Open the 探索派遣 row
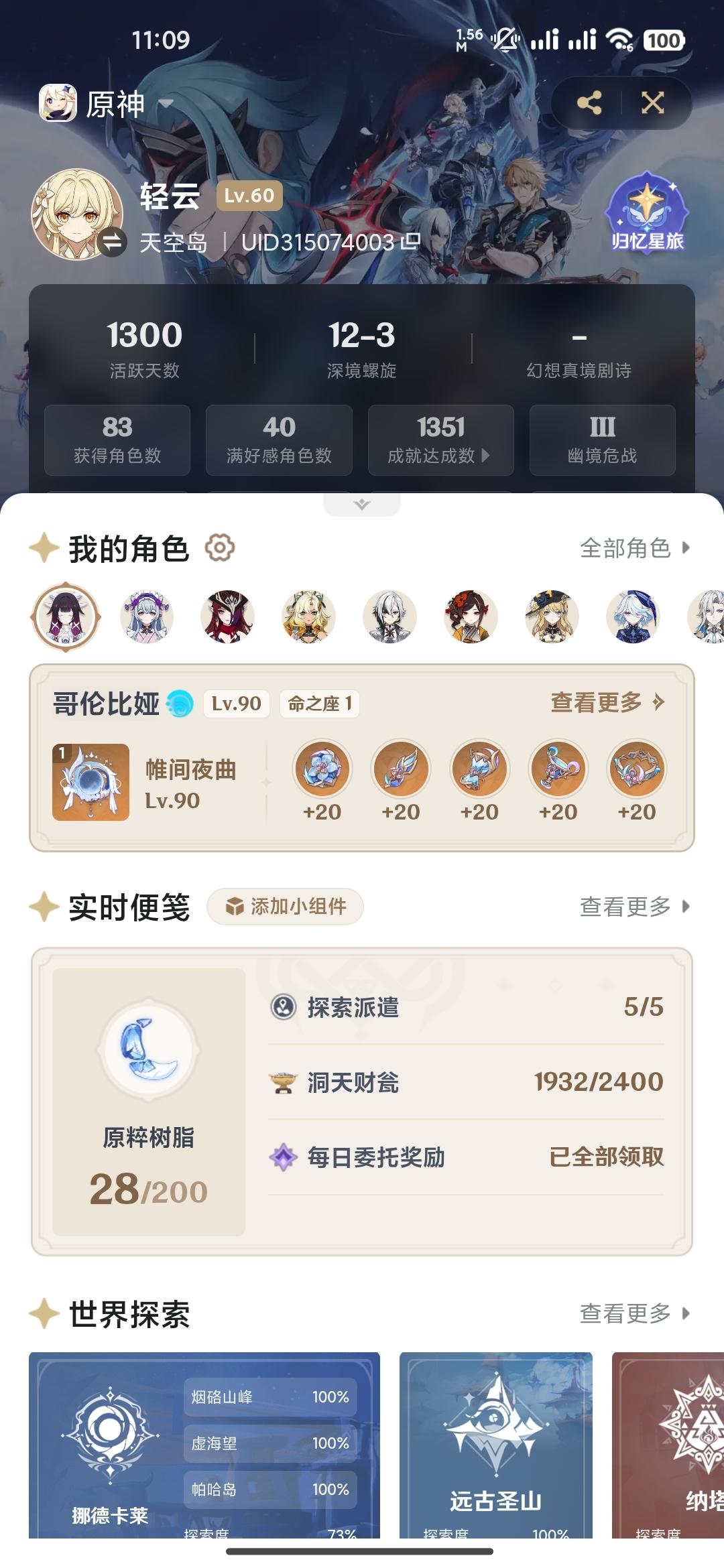The image size is (724, 1568). tap(466, 1007)
